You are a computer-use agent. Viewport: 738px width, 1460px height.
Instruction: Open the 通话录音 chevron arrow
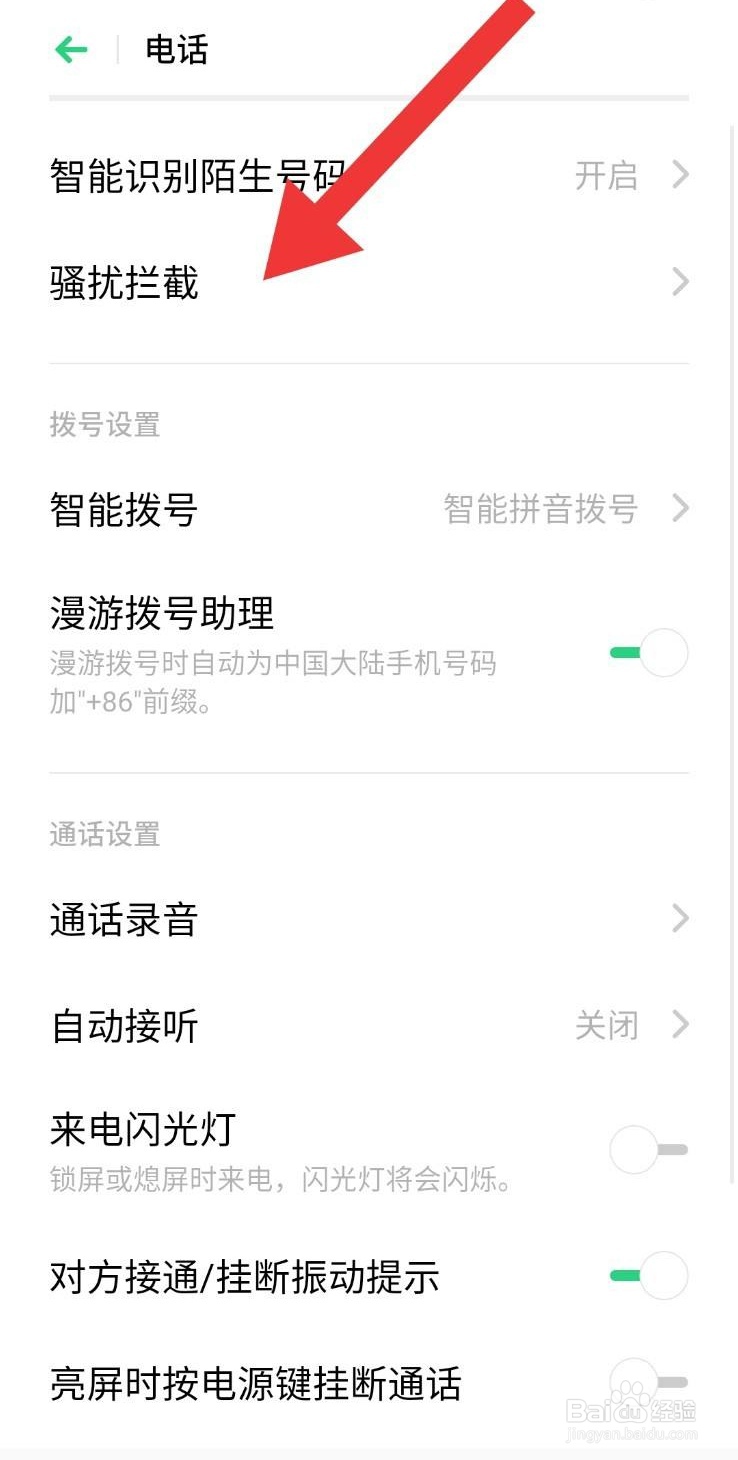680,918
